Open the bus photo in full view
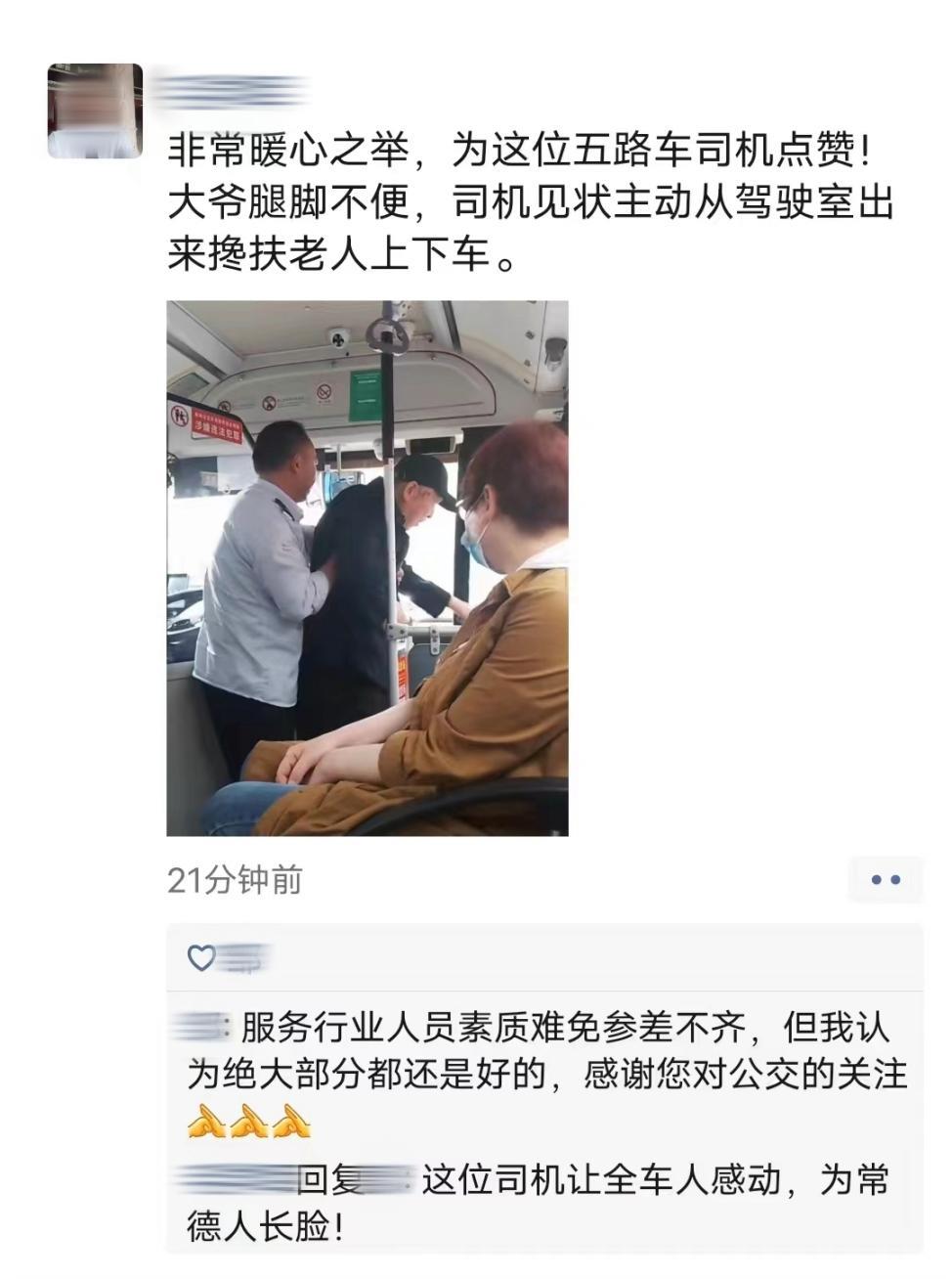 click(367, 568)
